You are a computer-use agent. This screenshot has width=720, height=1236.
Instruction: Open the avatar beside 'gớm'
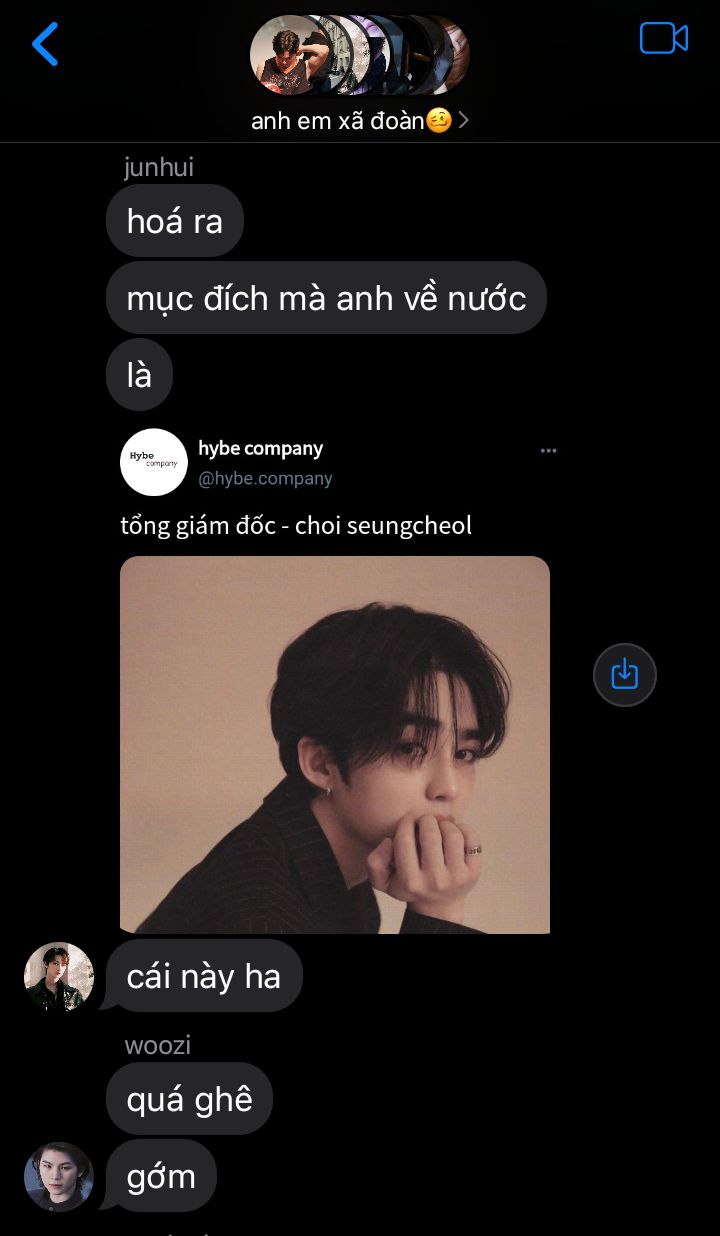[x=59, y=1176]
